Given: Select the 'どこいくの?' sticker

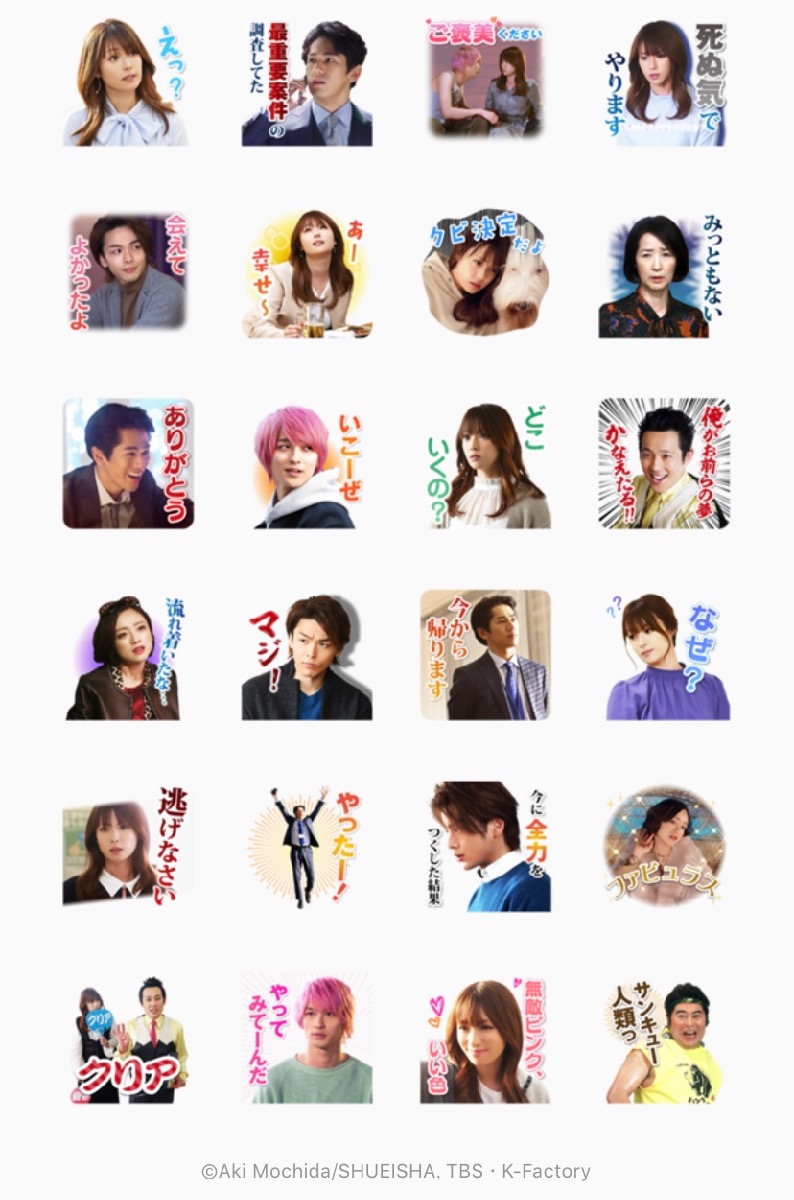Looking at the screenshot, I should tap(486, 464).
